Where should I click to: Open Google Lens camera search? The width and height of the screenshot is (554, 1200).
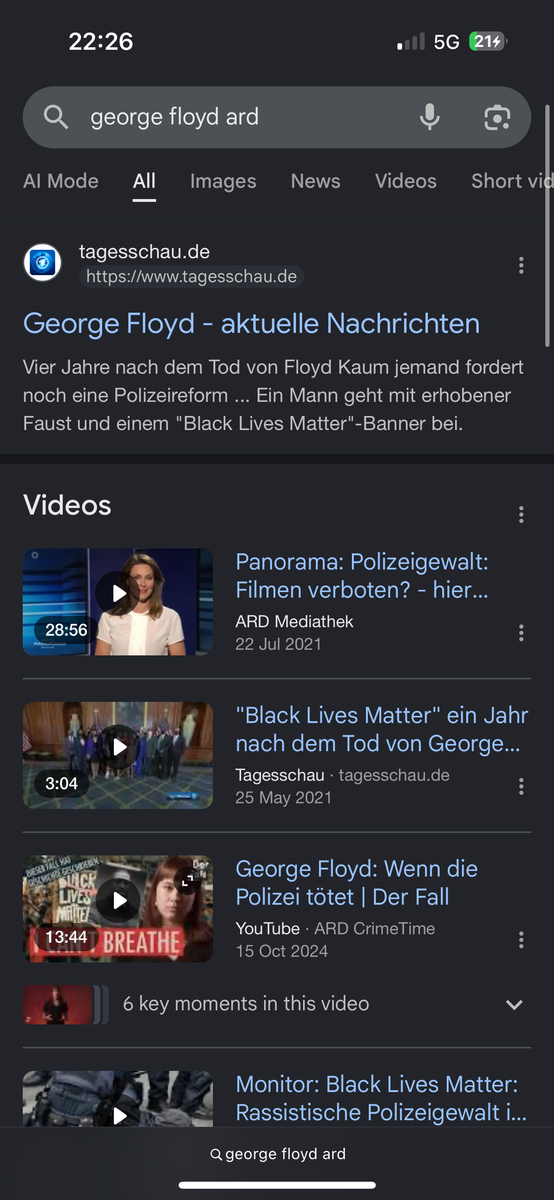[x=497, y=117]
